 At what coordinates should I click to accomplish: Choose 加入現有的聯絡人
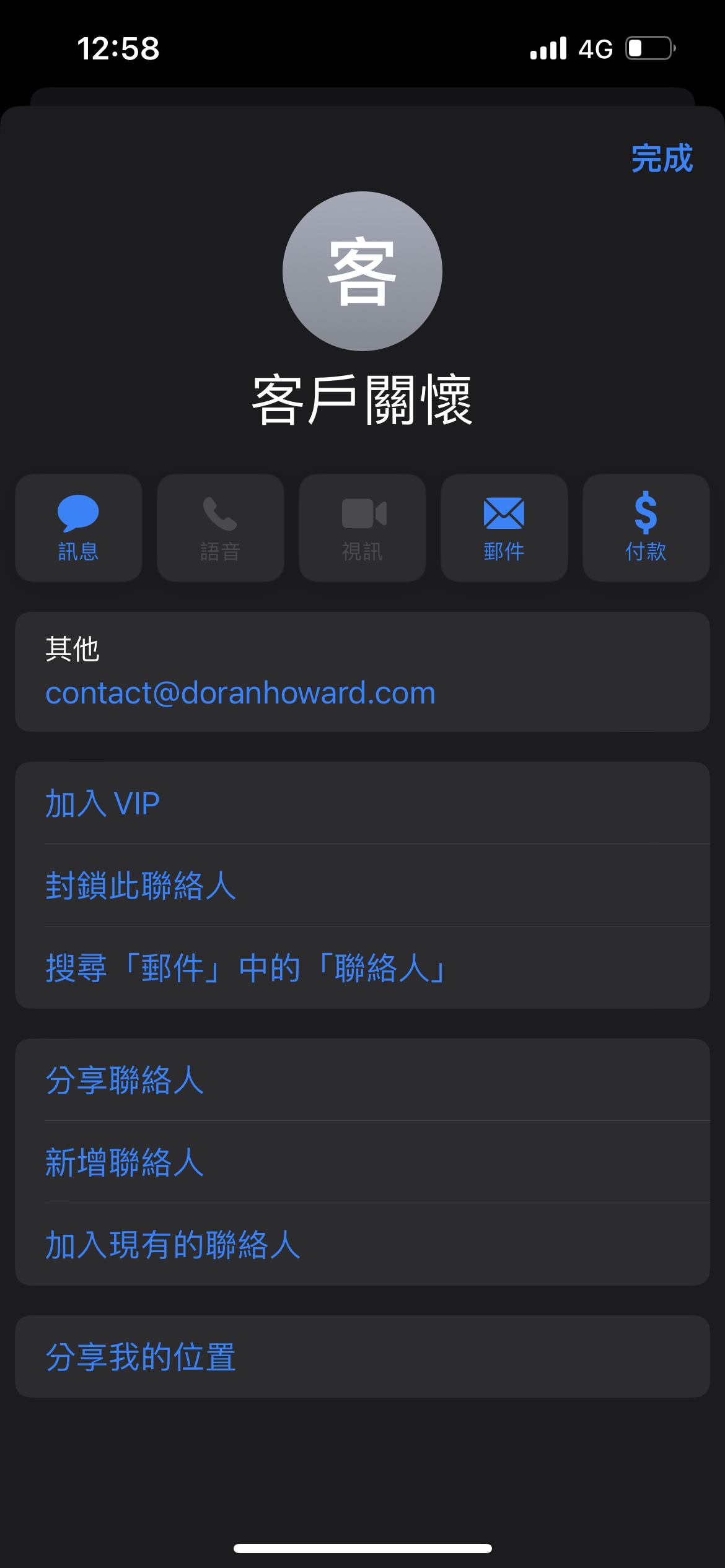362,1244
